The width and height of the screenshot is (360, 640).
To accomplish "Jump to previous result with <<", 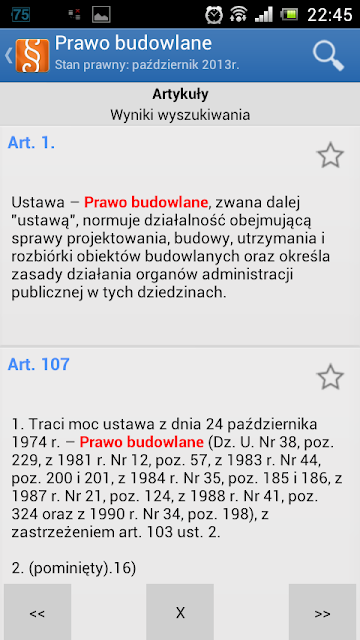I will tap(38, 613).
